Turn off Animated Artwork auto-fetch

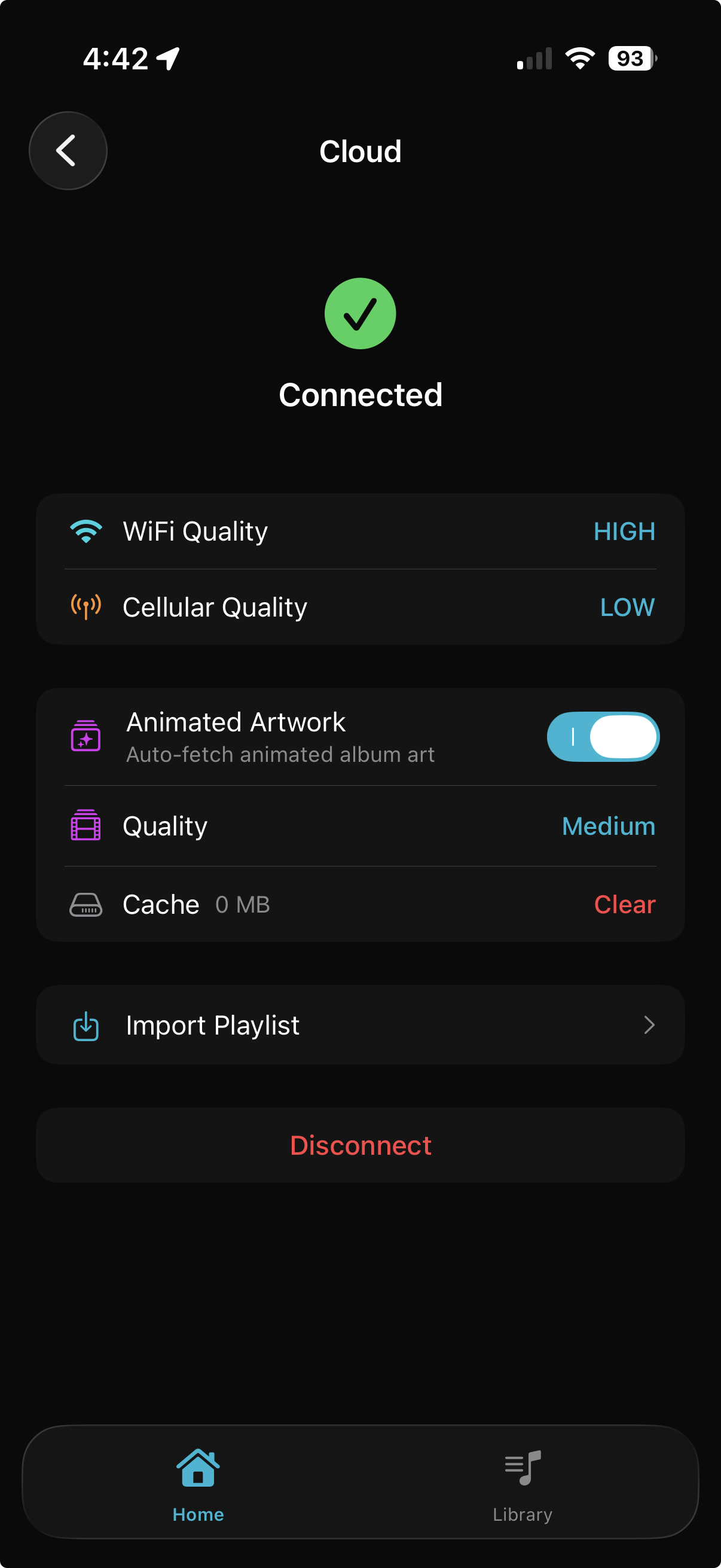point(603,737)
